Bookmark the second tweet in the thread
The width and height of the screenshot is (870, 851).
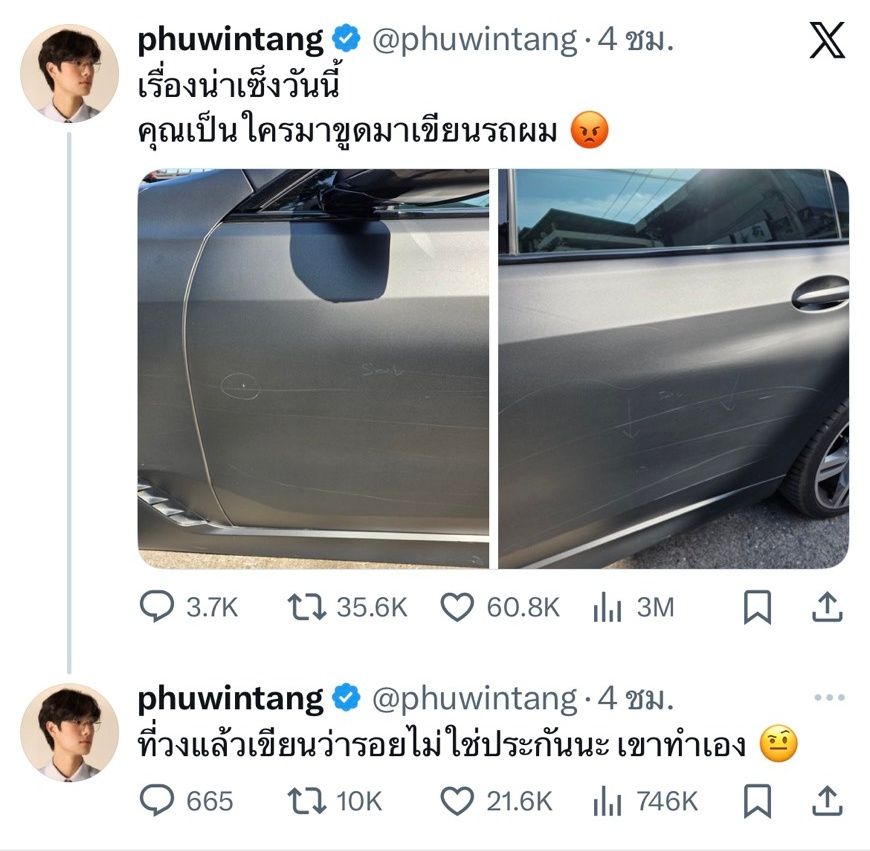[757, 800]
